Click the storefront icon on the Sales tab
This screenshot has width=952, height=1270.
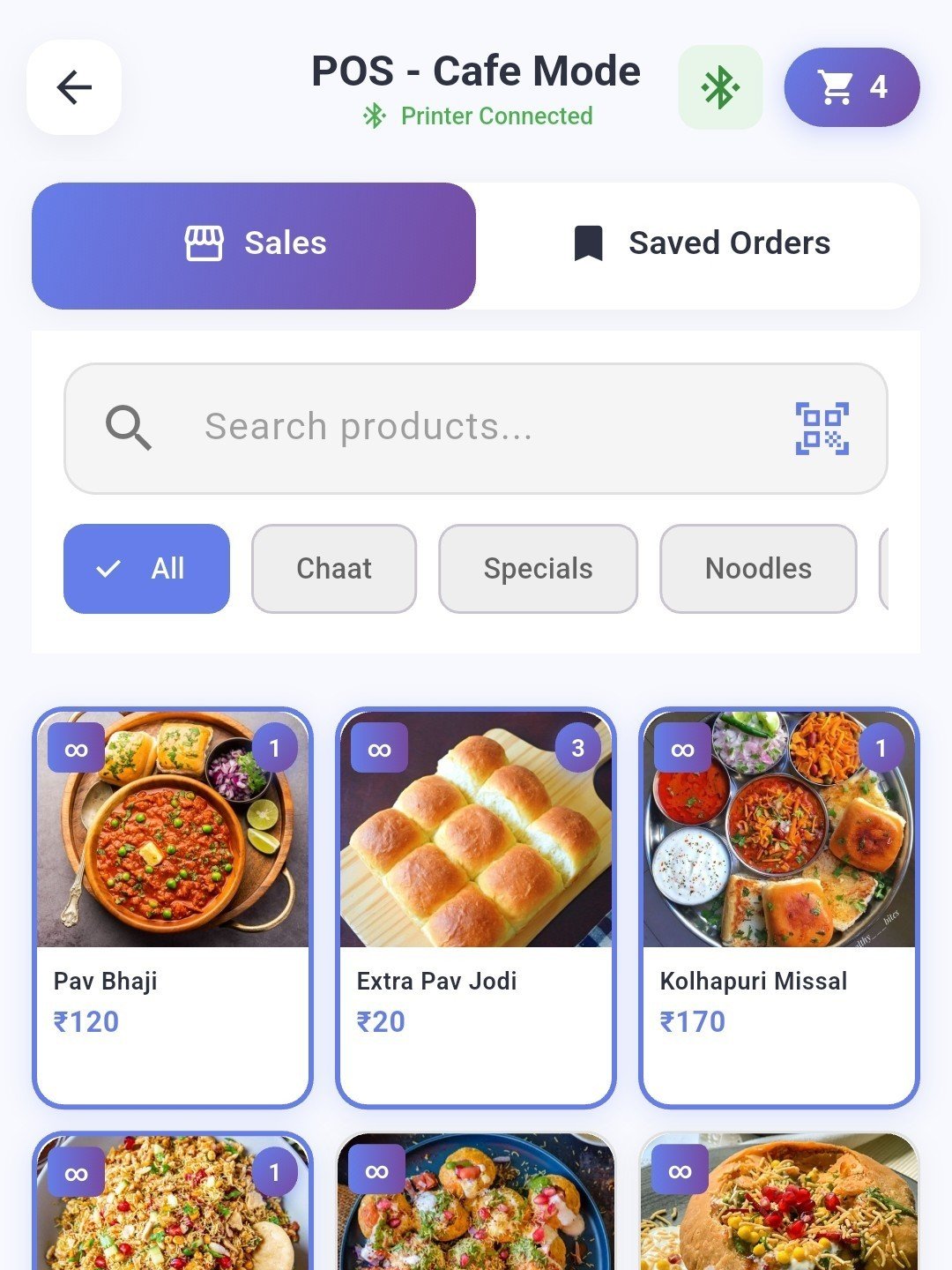pyautogui.click(x=205, y=243)
